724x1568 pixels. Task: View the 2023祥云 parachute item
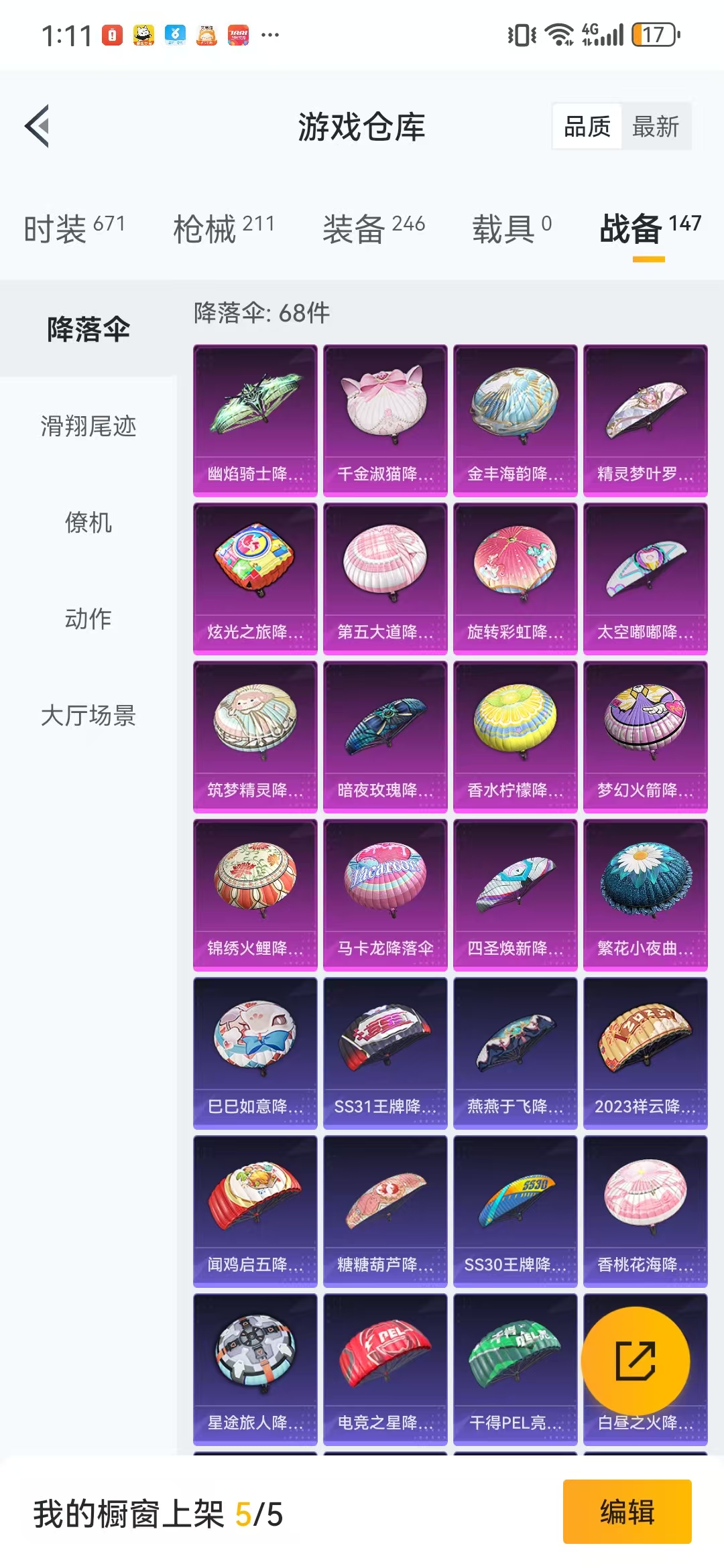(x=646, y=1053)
